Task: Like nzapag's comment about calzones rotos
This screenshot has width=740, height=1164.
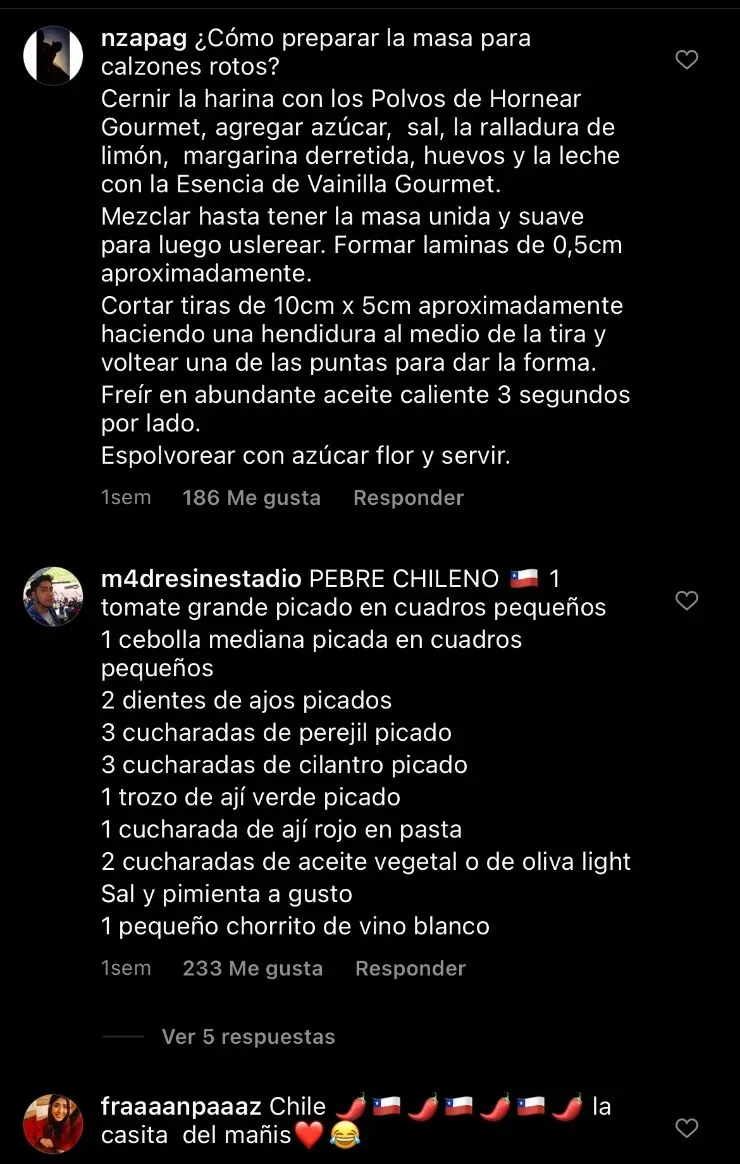Action: 687,60
